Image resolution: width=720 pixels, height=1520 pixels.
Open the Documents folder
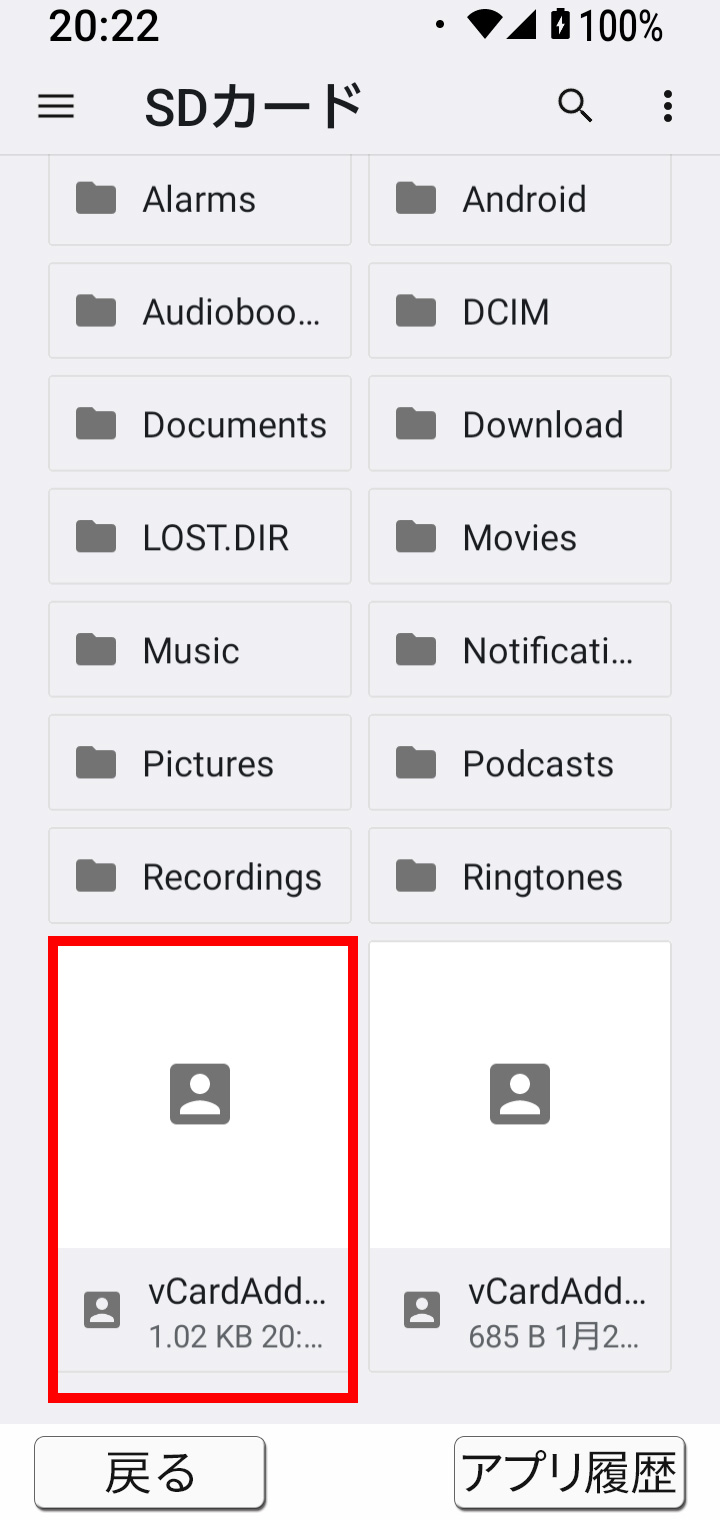(200, 424)
